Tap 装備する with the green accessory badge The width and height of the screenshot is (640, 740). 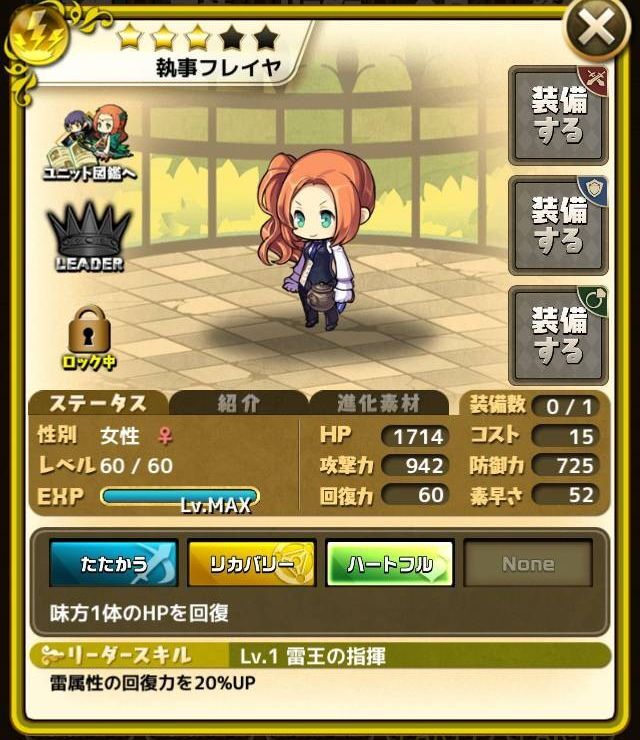pyautogui.click(x=558, y=335)
